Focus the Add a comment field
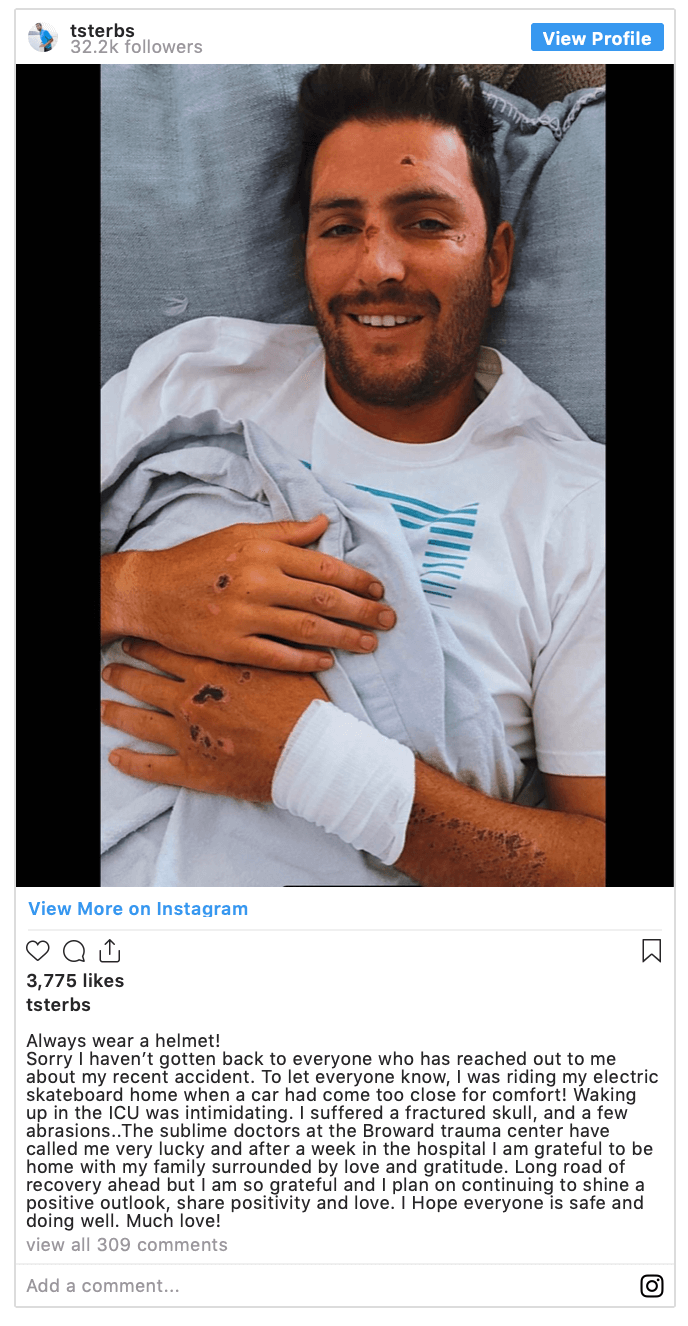The height and width of the screenshot is (1326, 688). 300,1286
